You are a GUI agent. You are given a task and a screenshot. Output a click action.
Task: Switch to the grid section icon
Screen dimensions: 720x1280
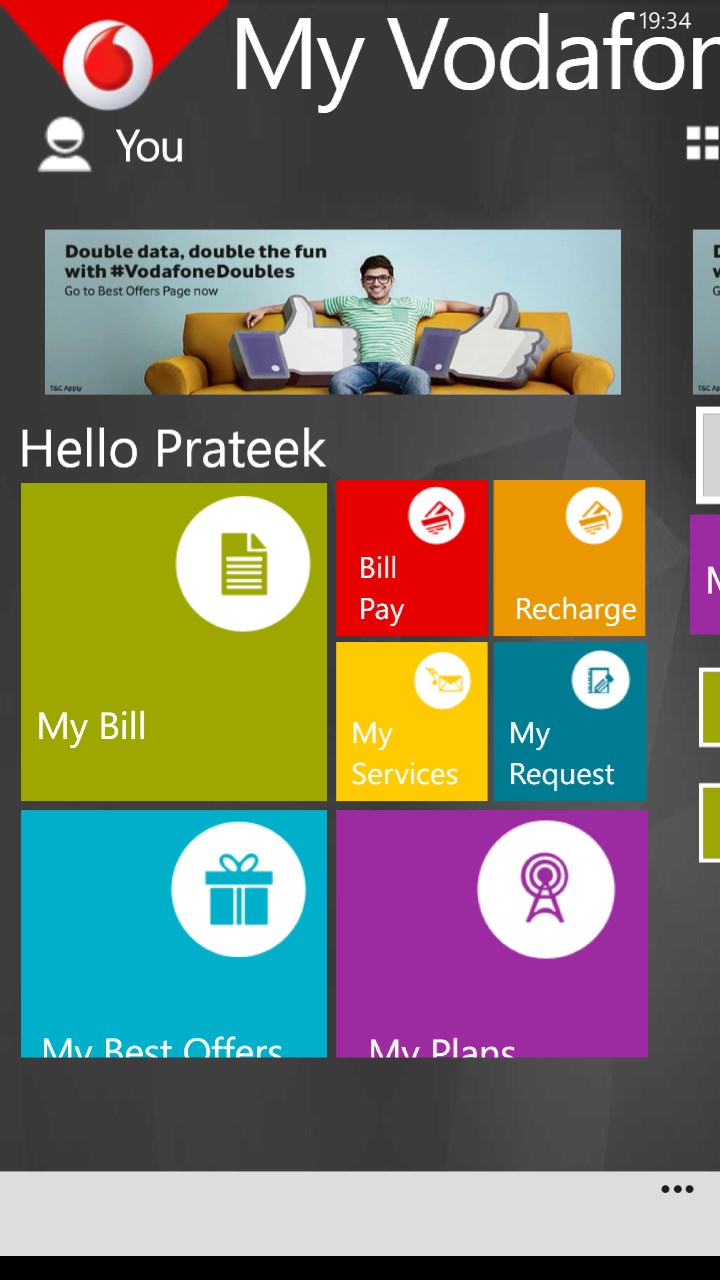click(703, 144)
